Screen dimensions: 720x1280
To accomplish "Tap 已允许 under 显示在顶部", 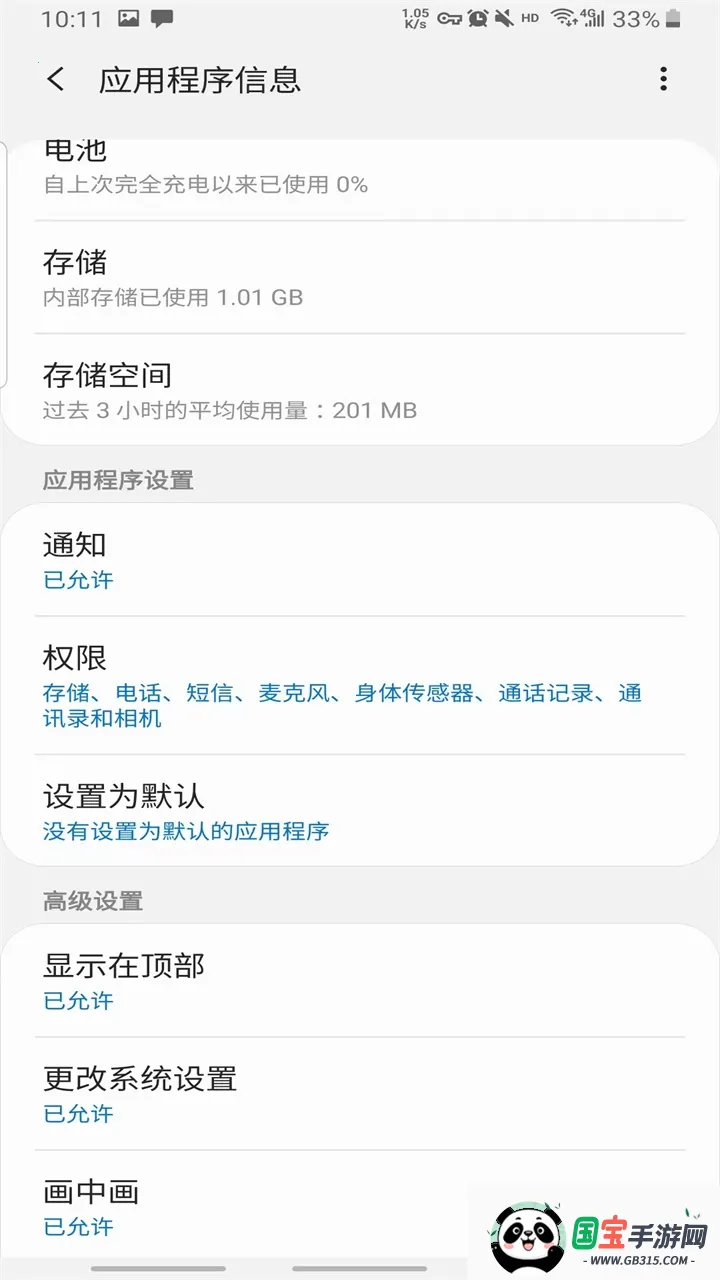I will (x=78, y=1001).
